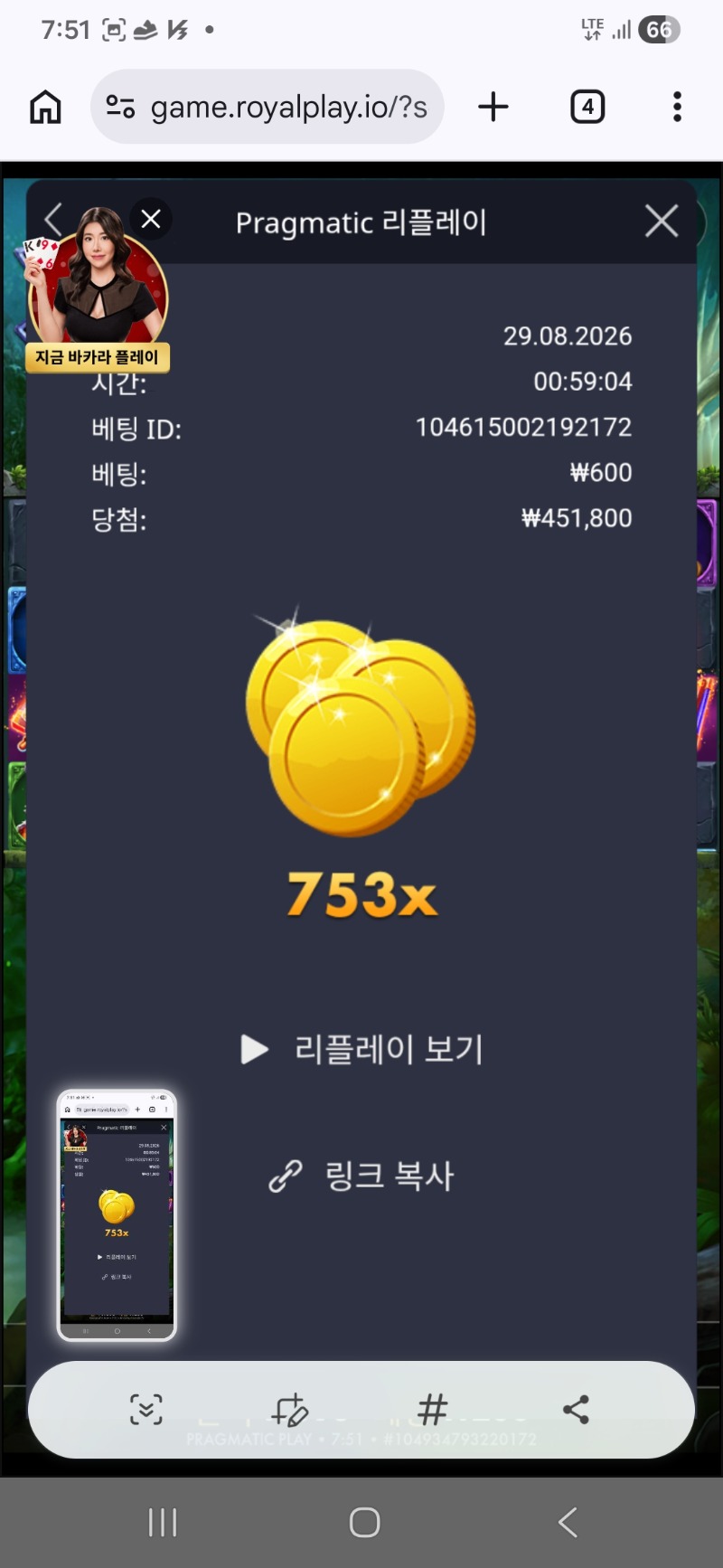Dismiss the baccarat promo bubble

[151, 219]
